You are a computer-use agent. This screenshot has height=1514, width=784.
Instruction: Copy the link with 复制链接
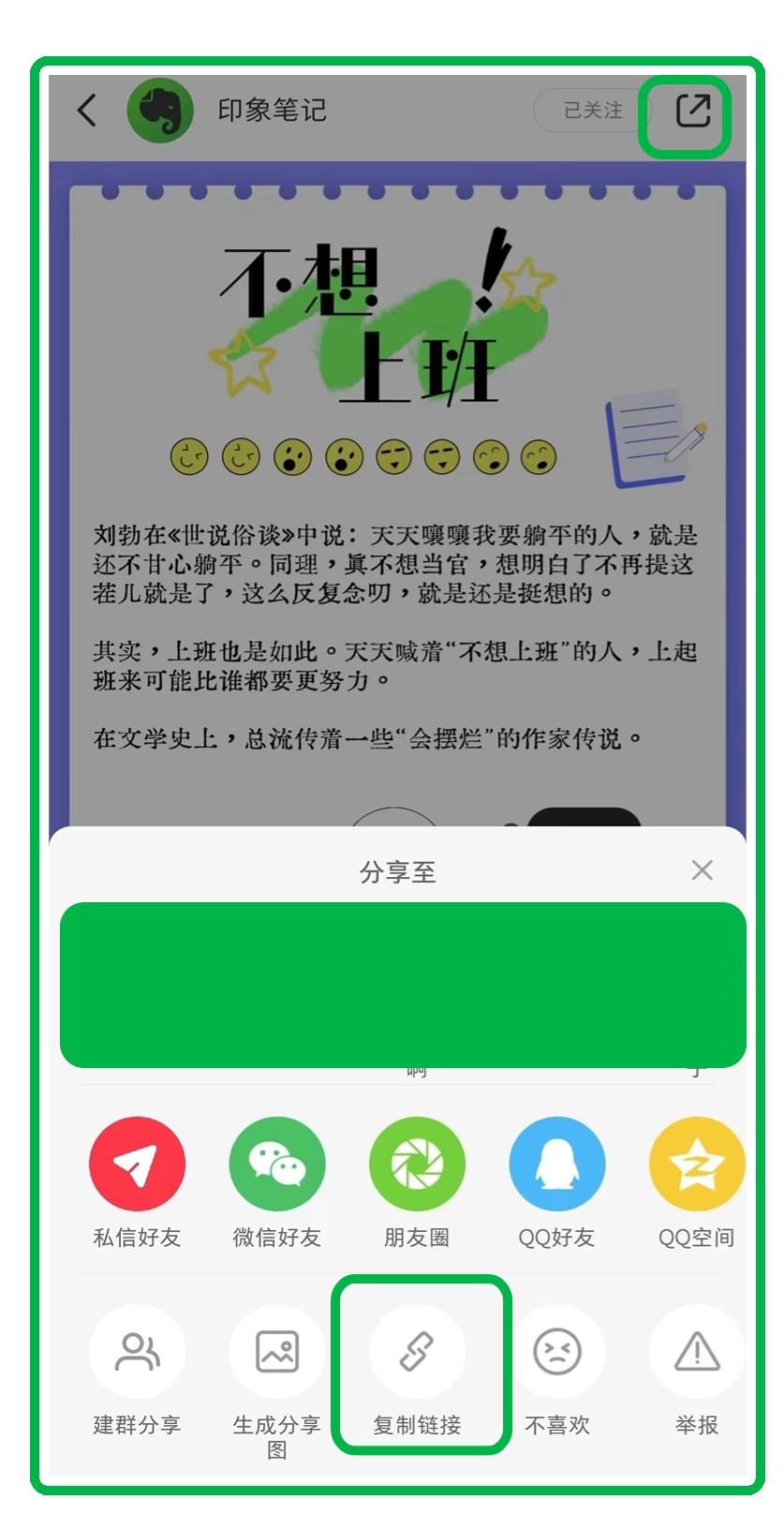click(x=418, y=1352)
